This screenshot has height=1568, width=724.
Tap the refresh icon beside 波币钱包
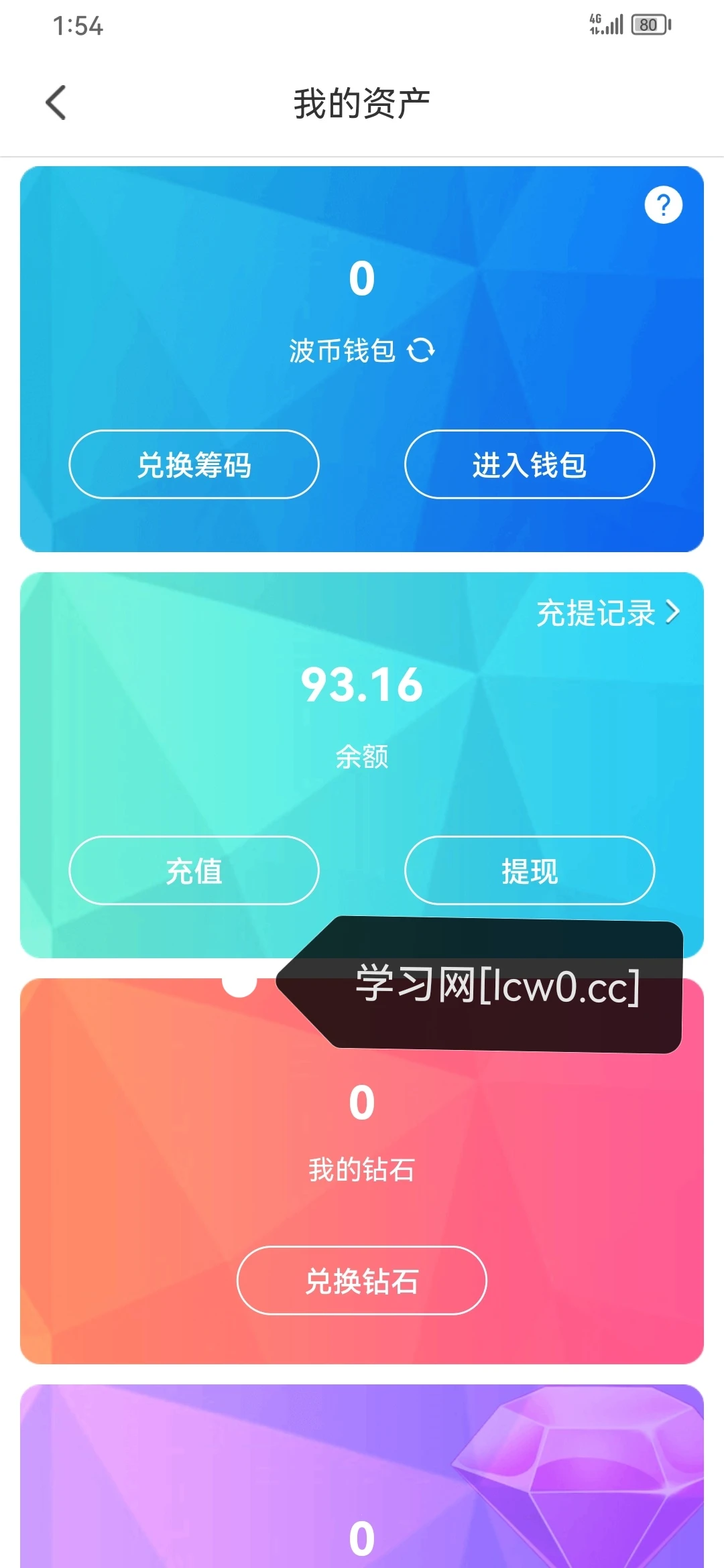pyautogui.click(x=422, y=350)
